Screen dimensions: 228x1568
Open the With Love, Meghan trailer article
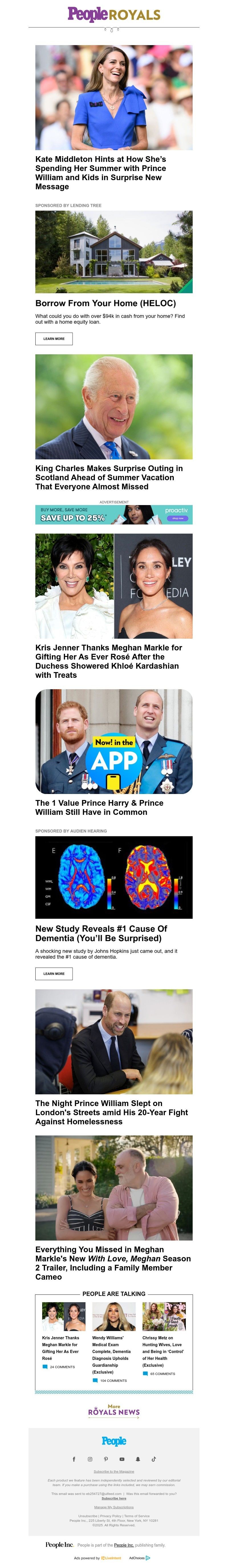pos(113,1263)
